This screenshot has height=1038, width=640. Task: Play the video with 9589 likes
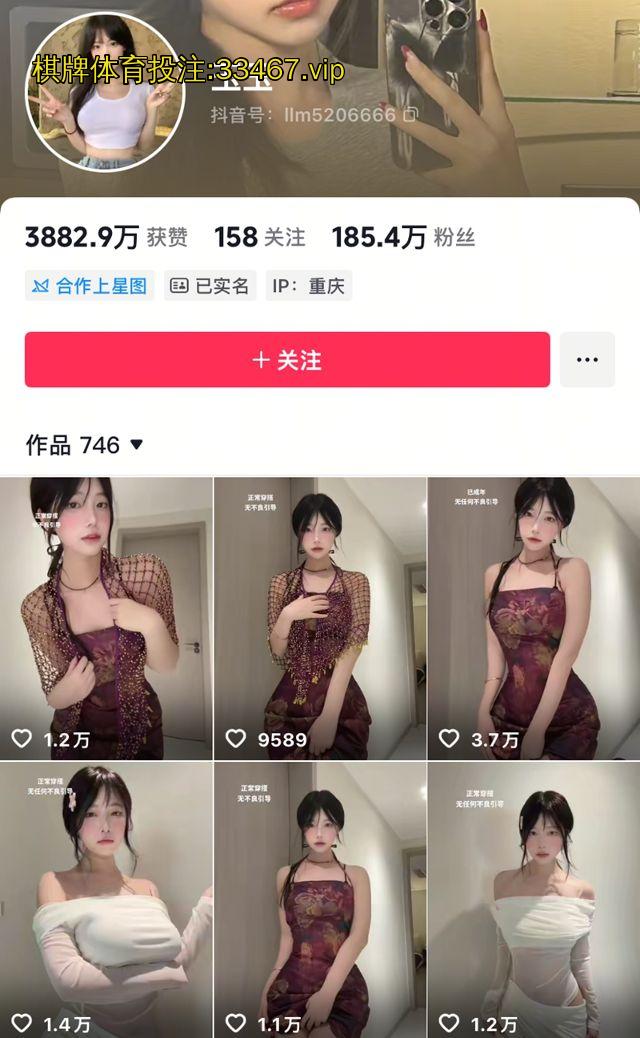320,618
